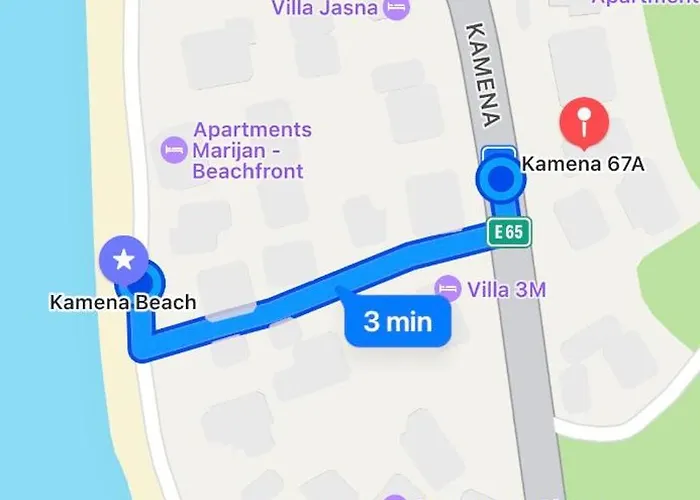This screenshot has width=700, height=500.
Task: Open the Villa Jasna hotel marker
Action: point(397,9)
